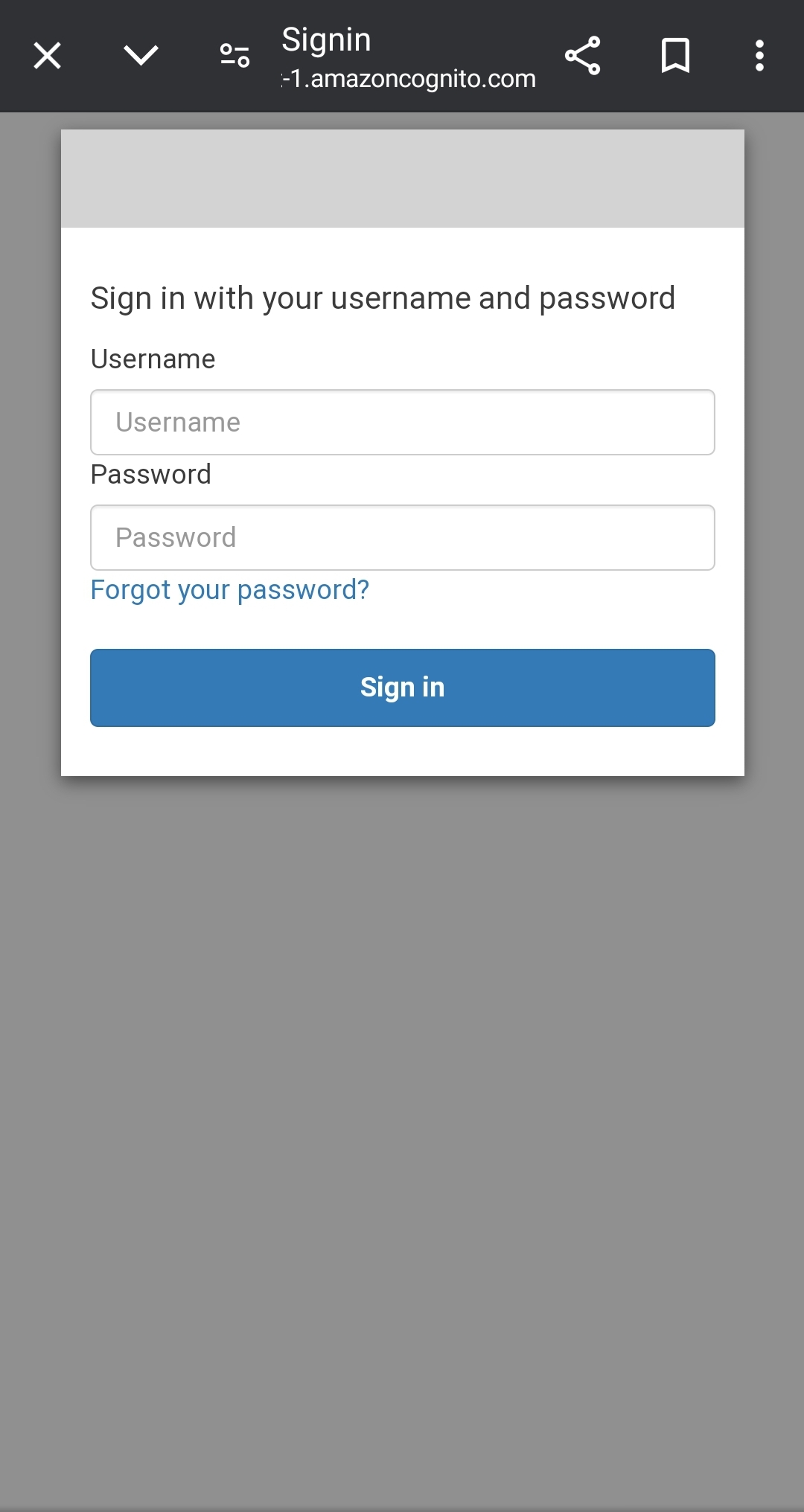Share this sign-in page
Screen dimensions: 804x1512
point(582,56)
